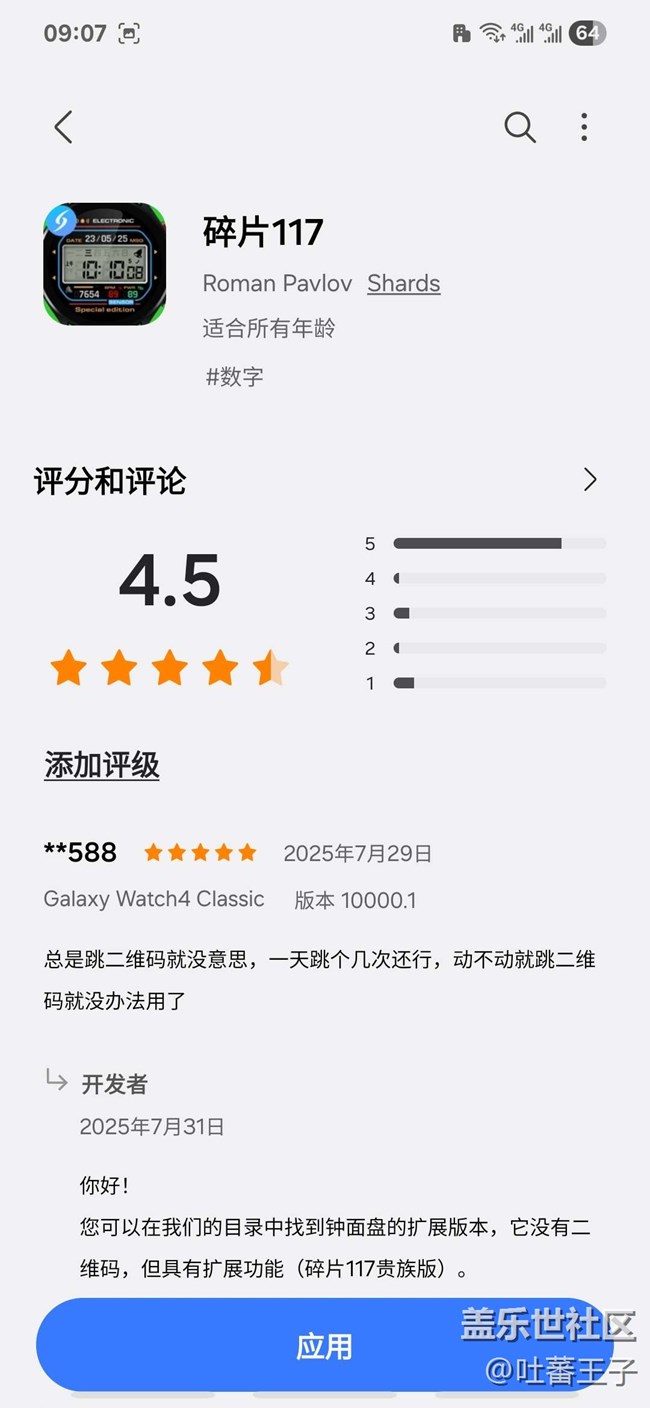
Task: Tap the #数字 tag
Action: (234, 376)
